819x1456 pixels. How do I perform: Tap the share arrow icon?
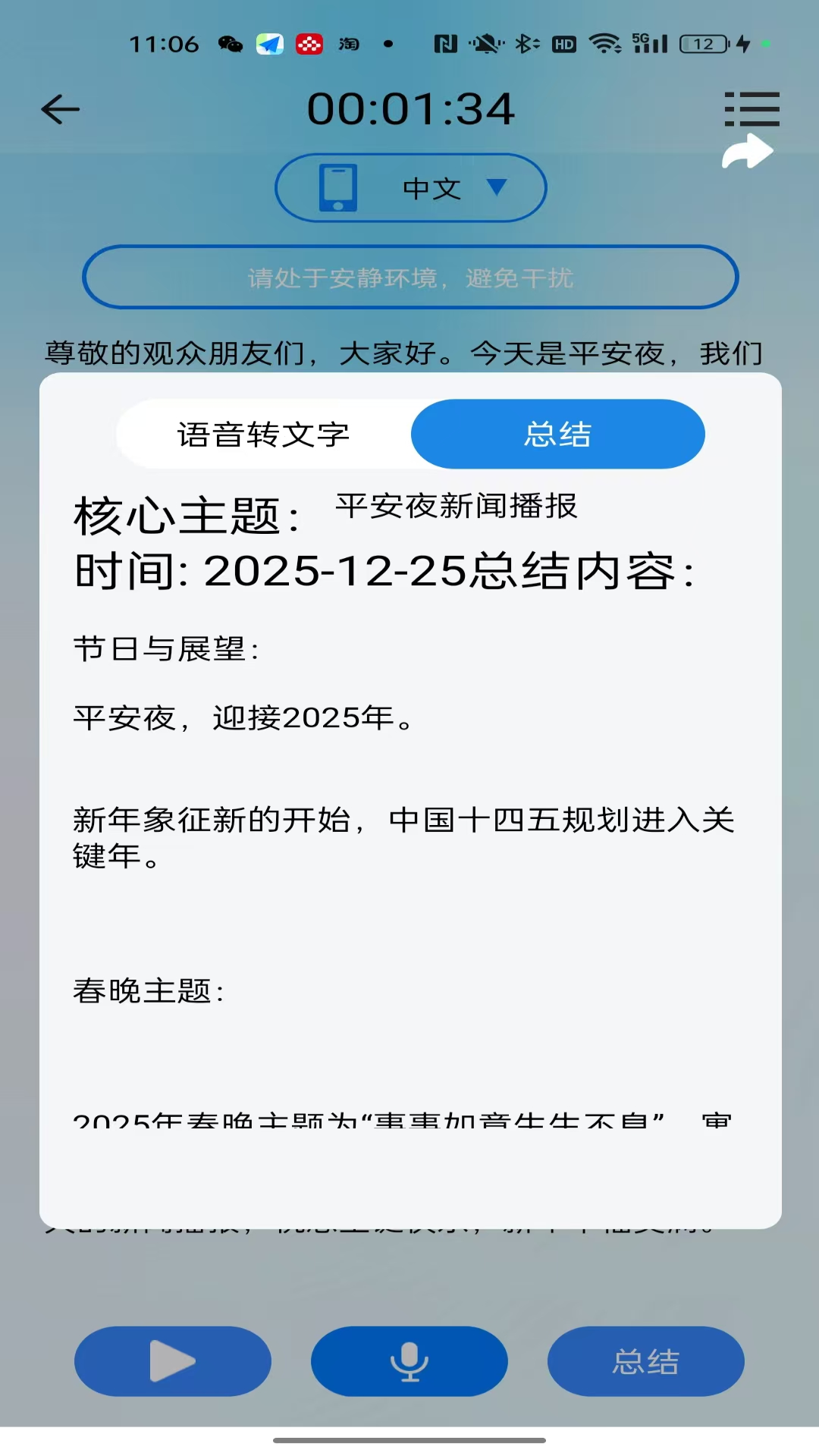pos(748,152)
